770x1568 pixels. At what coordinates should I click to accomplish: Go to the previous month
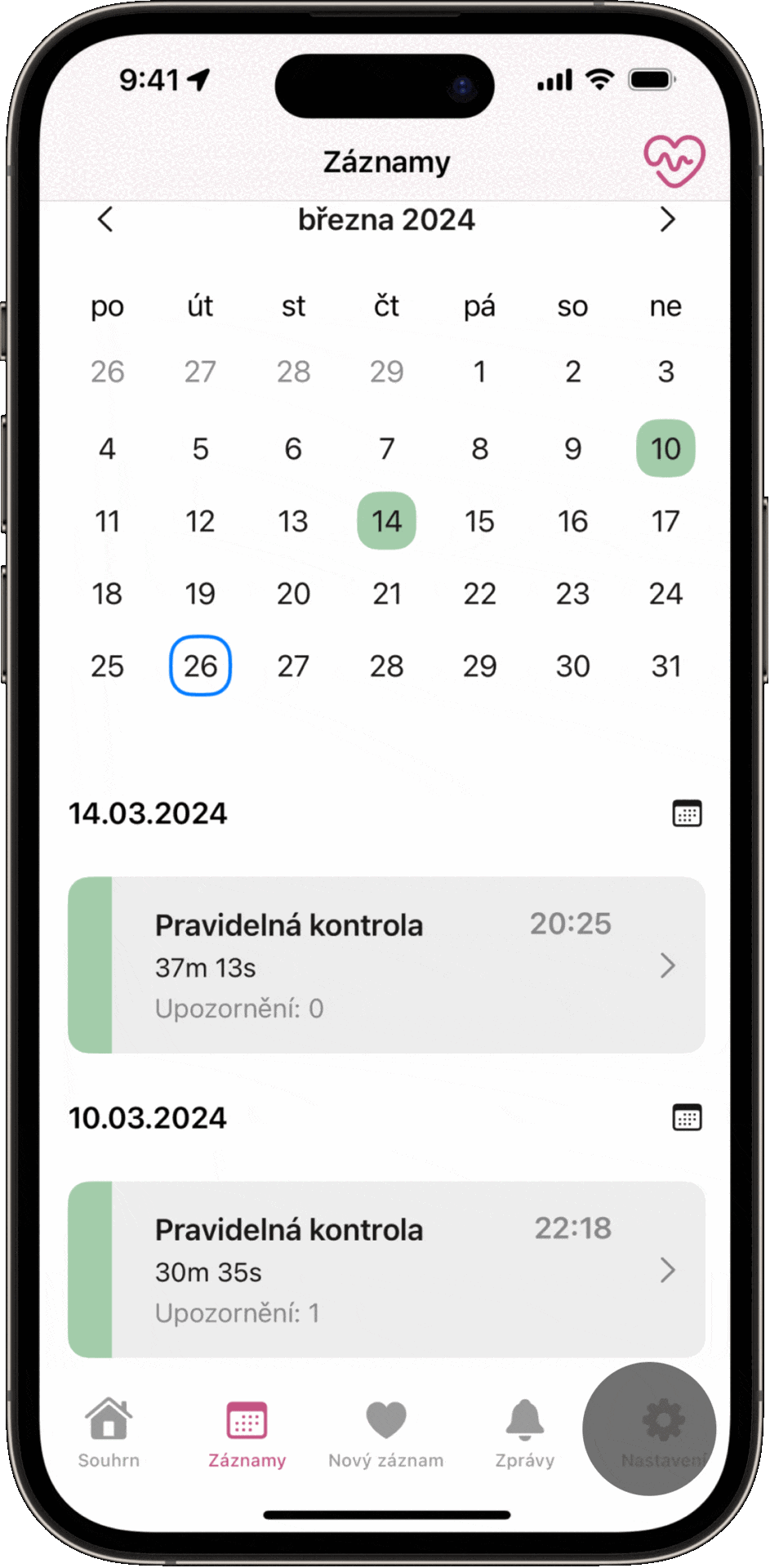click(x=105, y=220)
